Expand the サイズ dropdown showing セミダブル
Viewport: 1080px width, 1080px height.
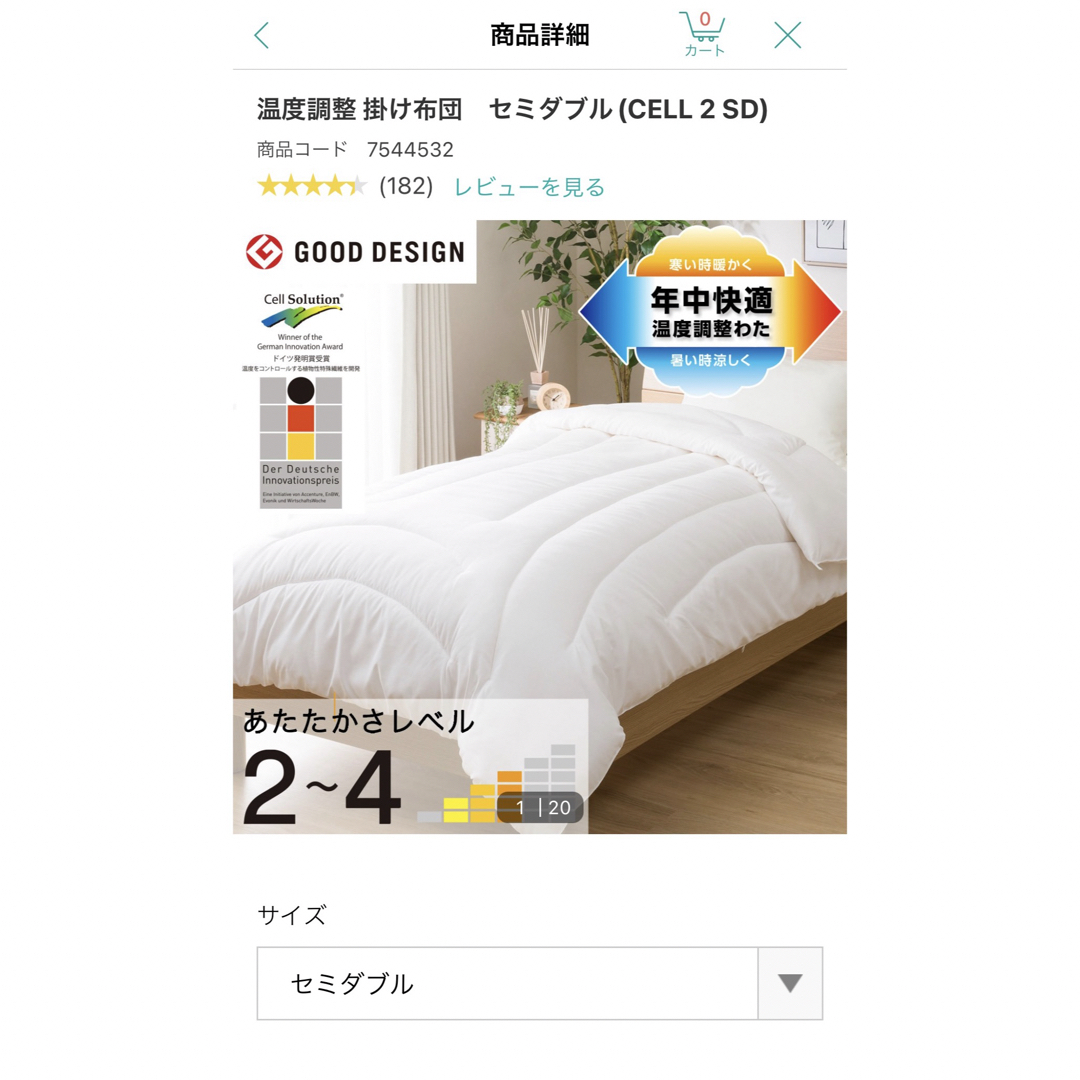pos(540,983)
